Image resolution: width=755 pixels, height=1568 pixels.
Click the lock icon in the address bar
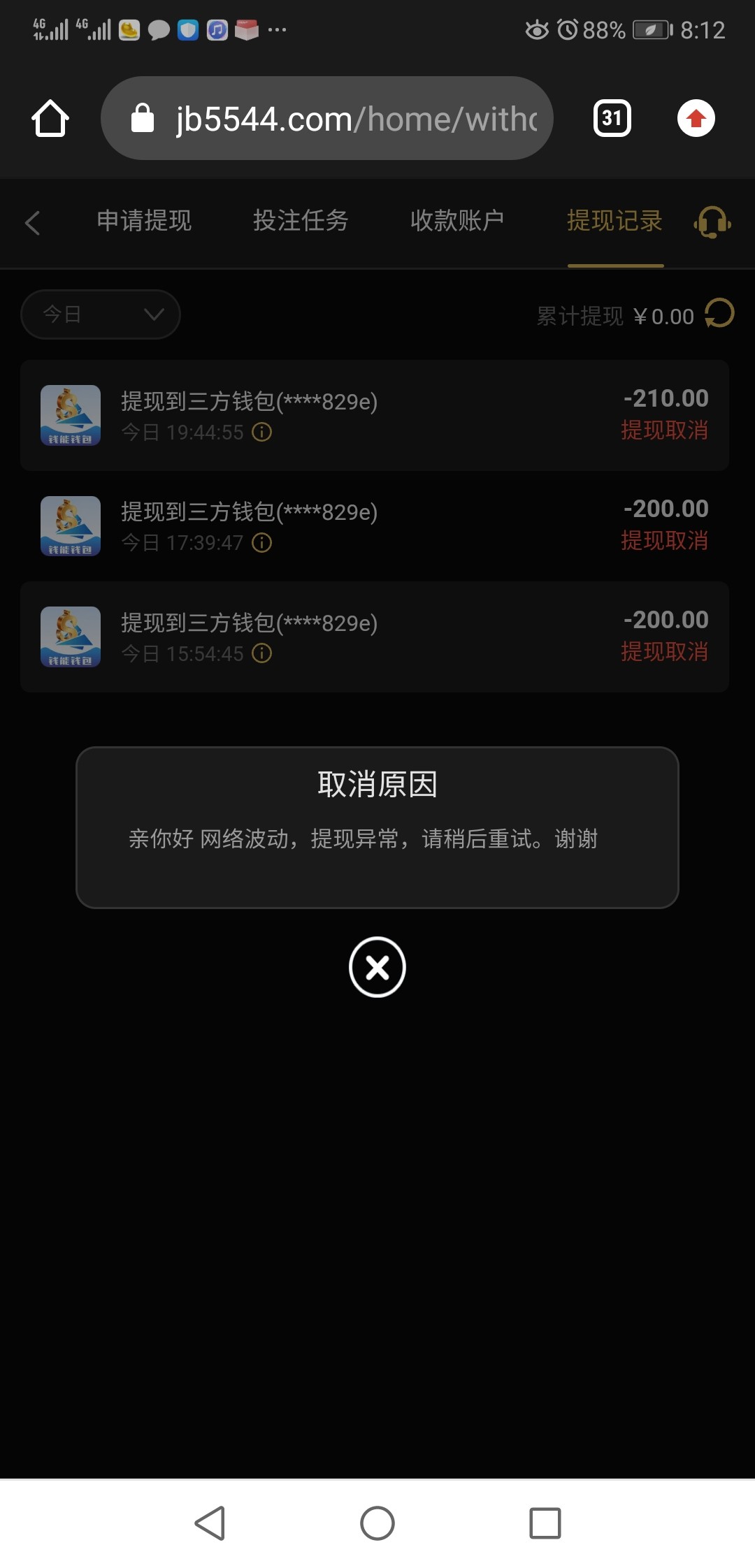[143, 117]
